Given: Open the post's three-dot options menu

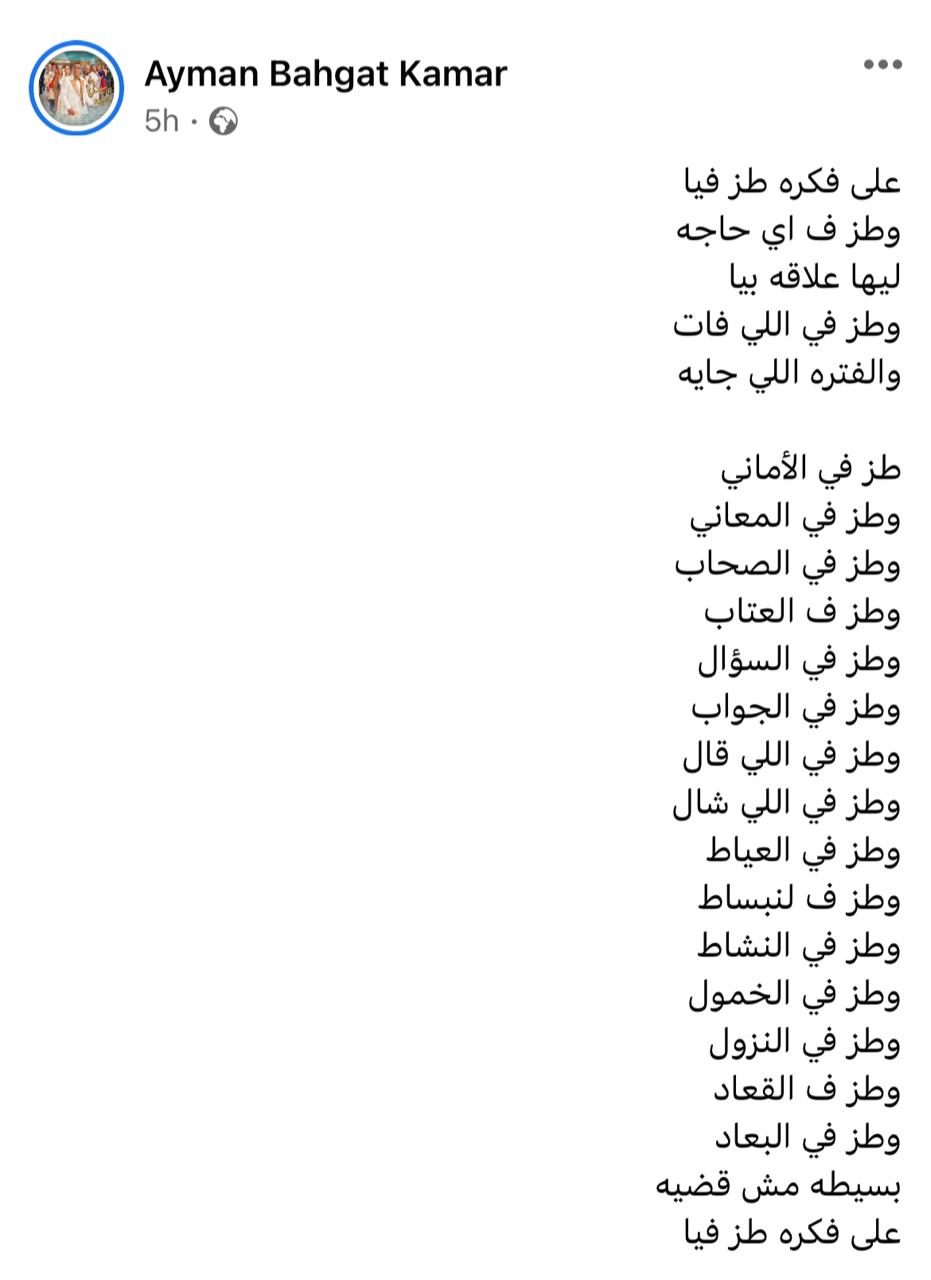Looking at the screenshot, I should coord(882,65).
